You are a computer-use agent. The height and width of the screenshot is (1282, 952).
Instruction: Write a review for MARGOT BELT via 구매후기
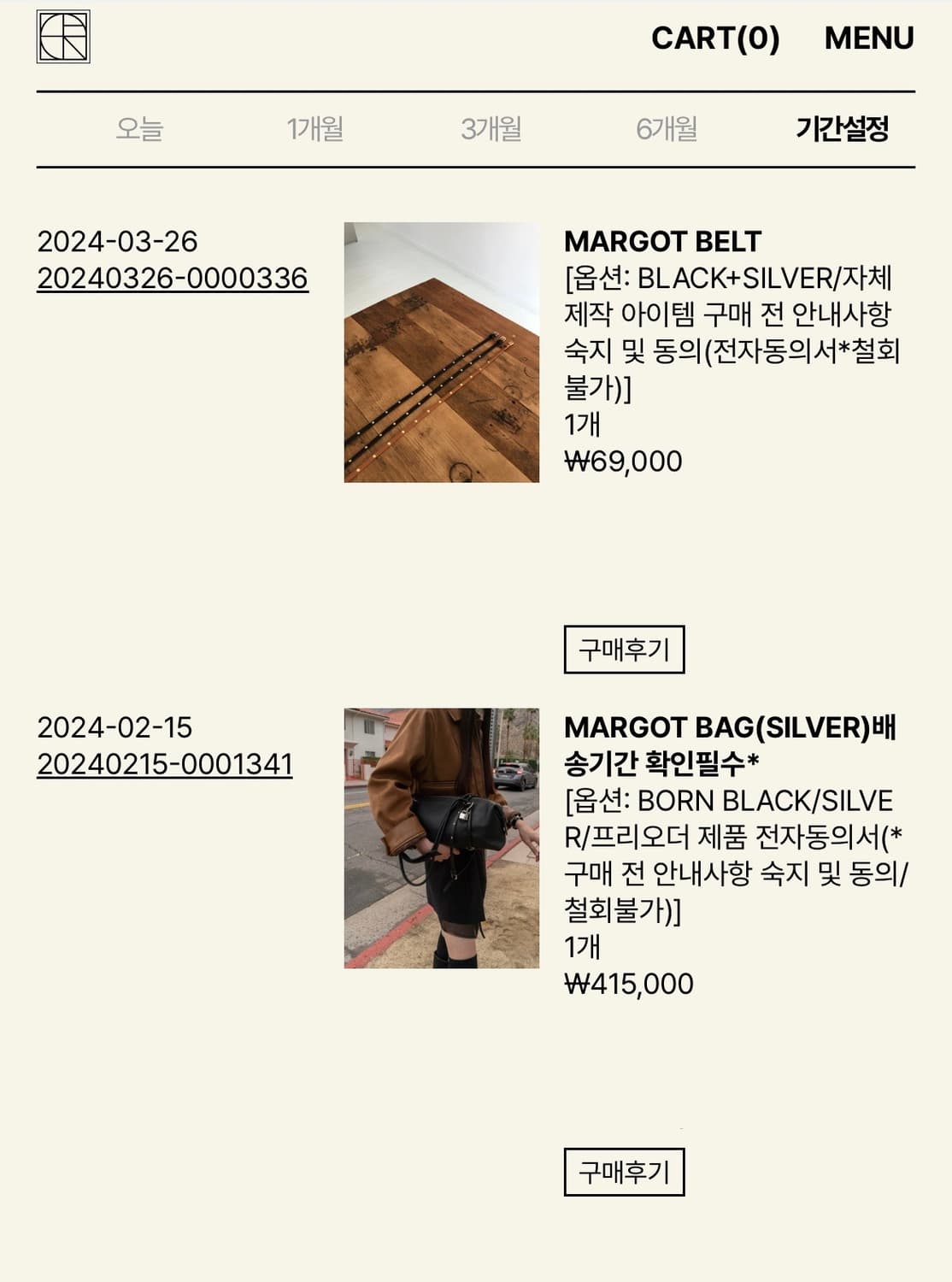623,649
